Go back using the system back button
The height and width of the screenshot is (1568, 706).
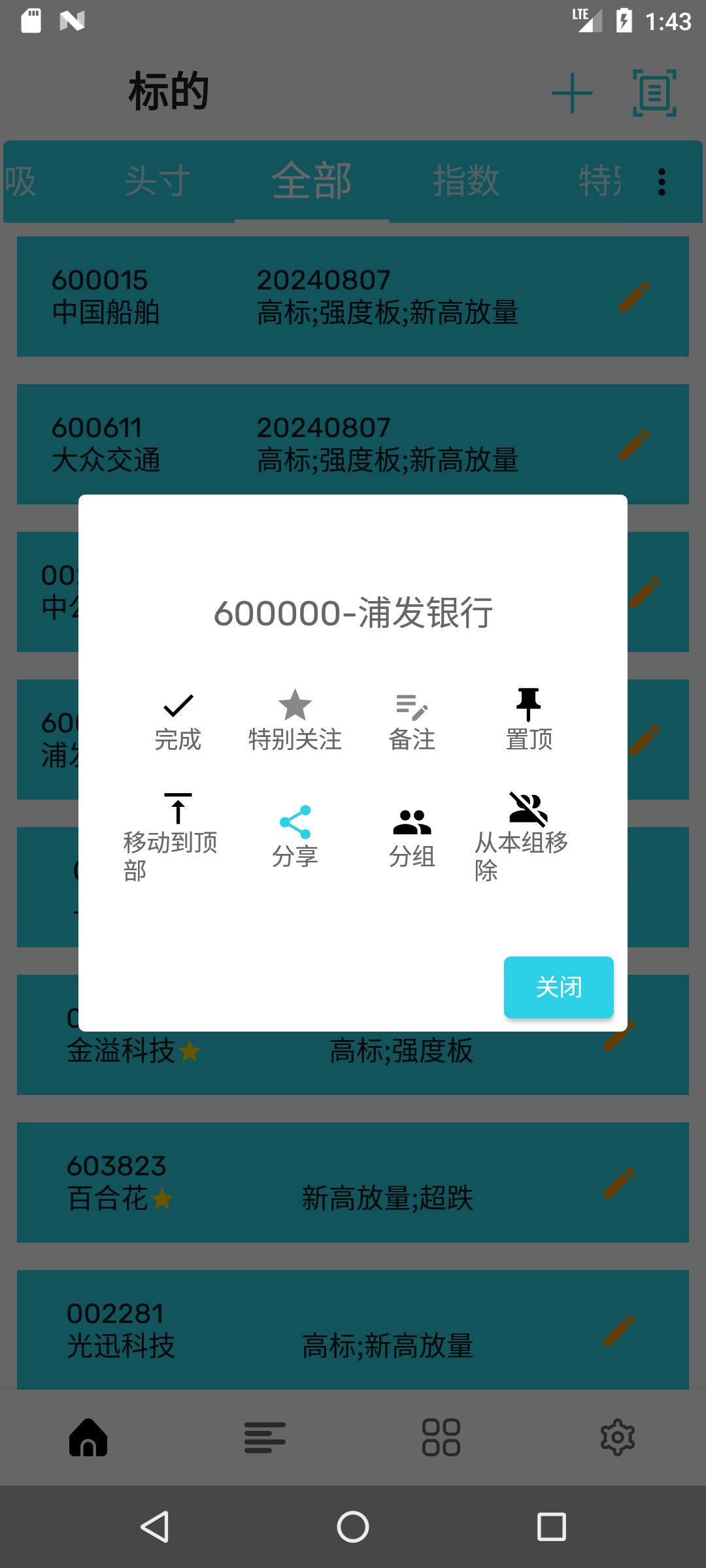[155, 1527]
